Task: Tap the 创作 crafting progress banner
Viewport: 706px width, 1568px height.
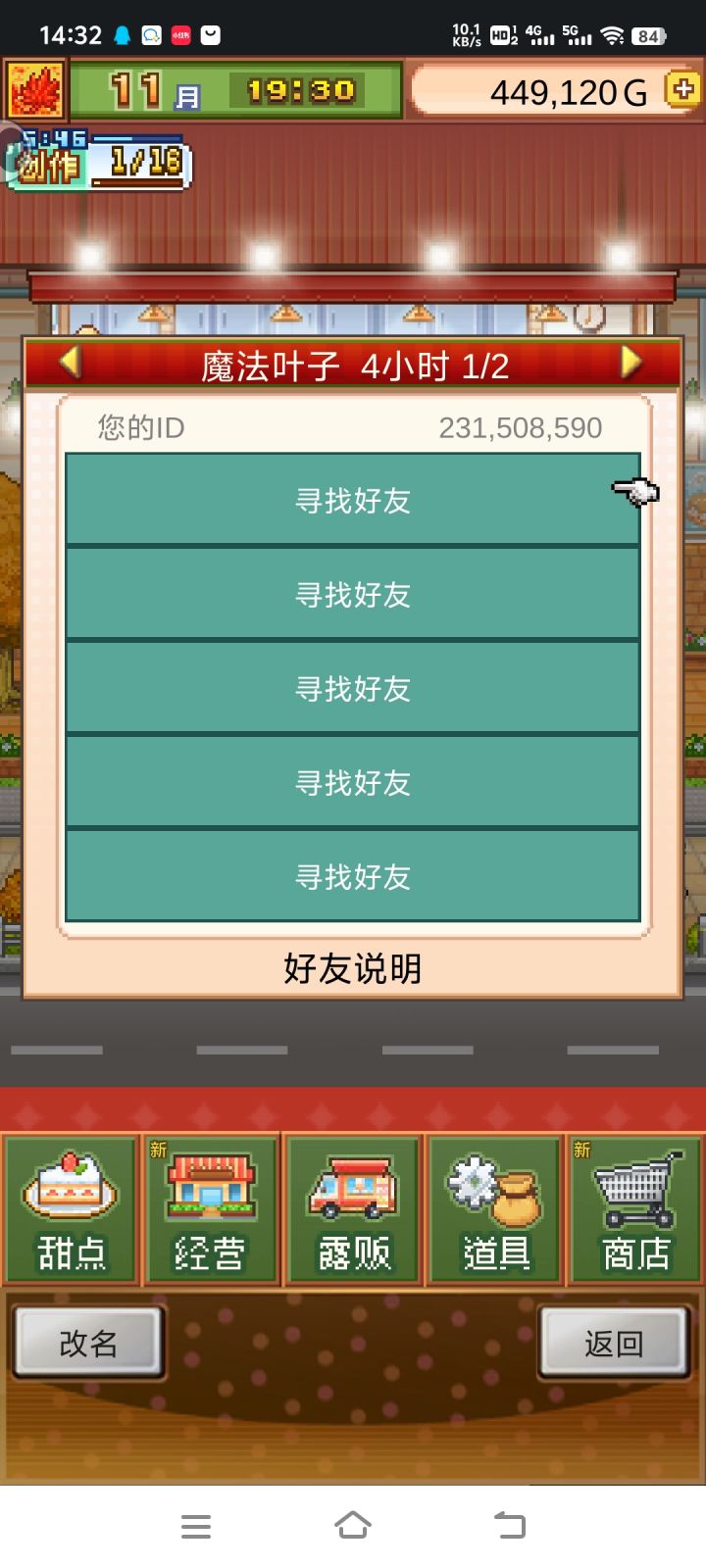Action: coord(49,162)
